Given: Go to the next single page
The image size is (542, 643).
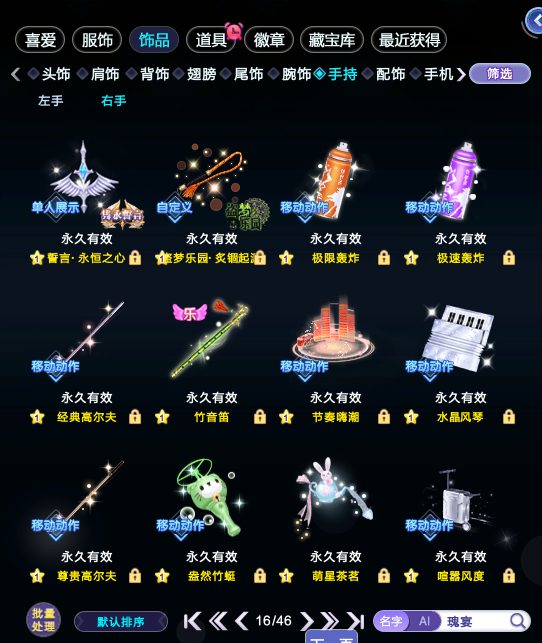Looking at the screenshot, I should click(x=306, y=621).
